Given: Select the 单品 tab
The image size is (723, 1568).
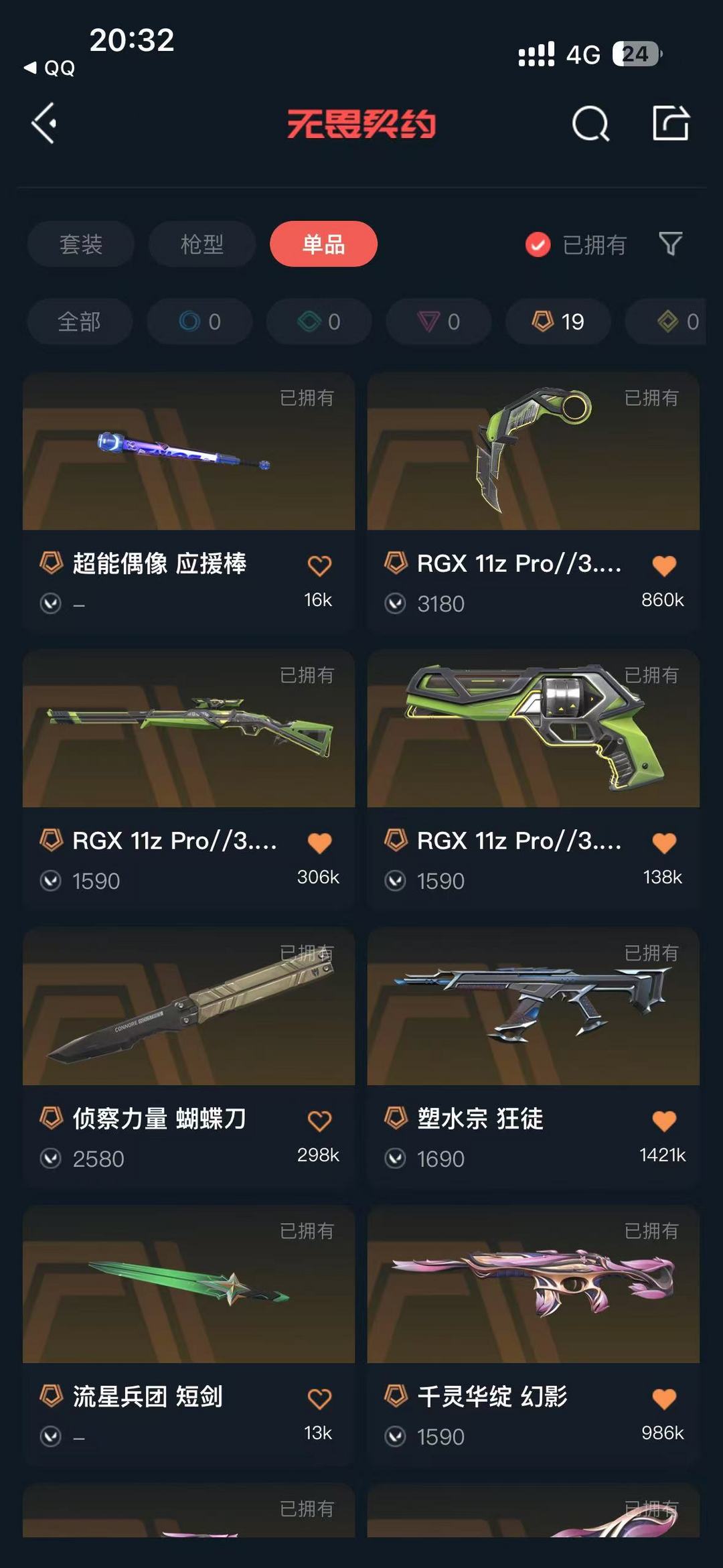Looking at the screenshot, I should pyautogui.click(x=323, y=244).
